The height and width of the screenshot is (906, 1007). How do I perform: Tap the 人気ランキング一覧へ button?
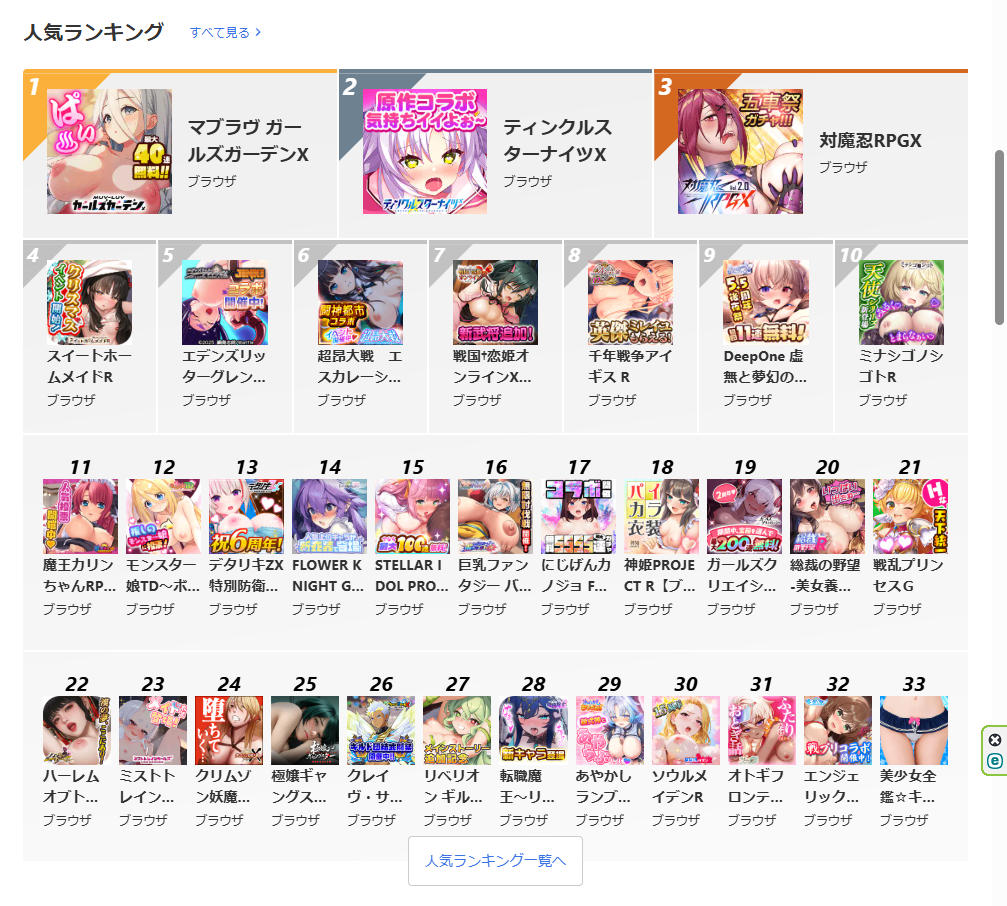(495, 861)
